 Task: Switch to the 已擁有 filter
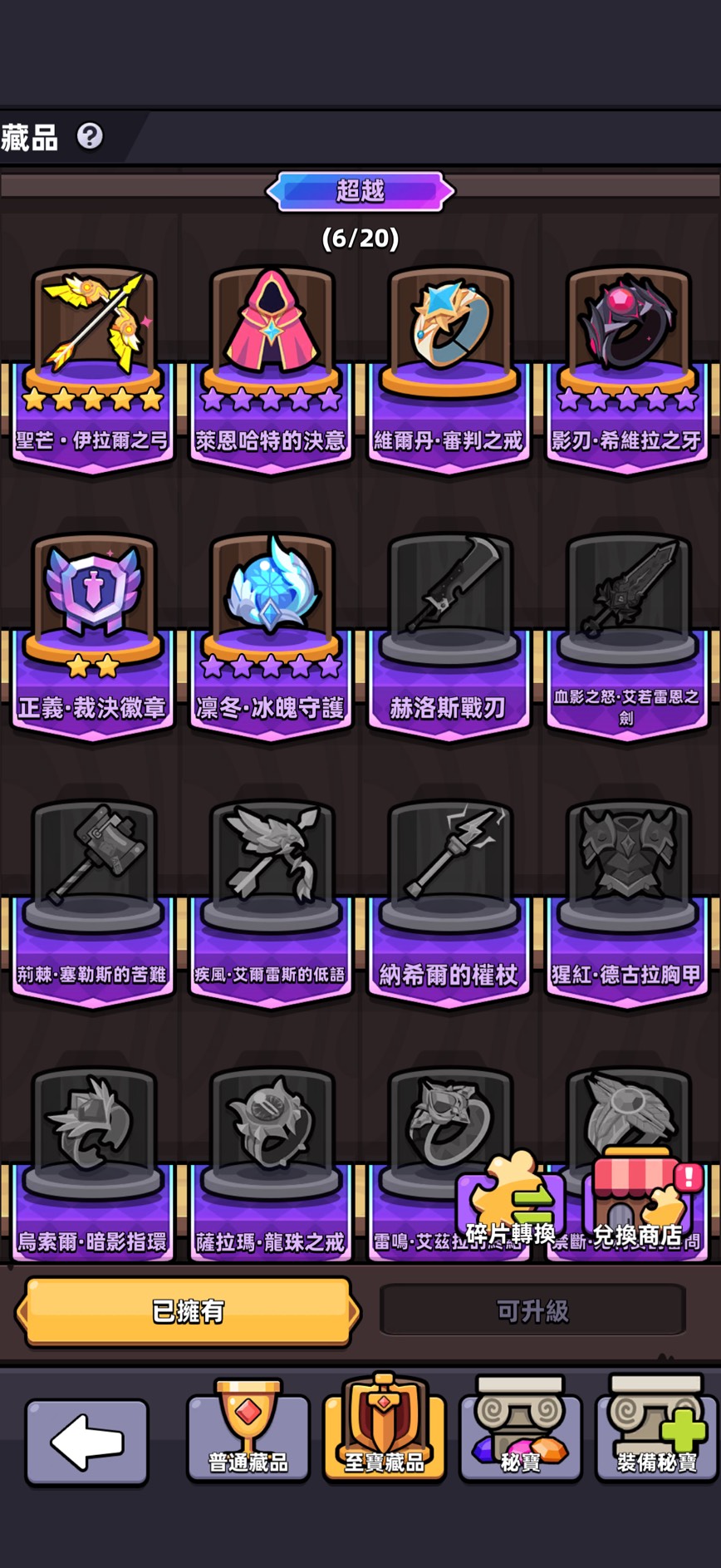pyautogui.click(x=189, y=1310)
